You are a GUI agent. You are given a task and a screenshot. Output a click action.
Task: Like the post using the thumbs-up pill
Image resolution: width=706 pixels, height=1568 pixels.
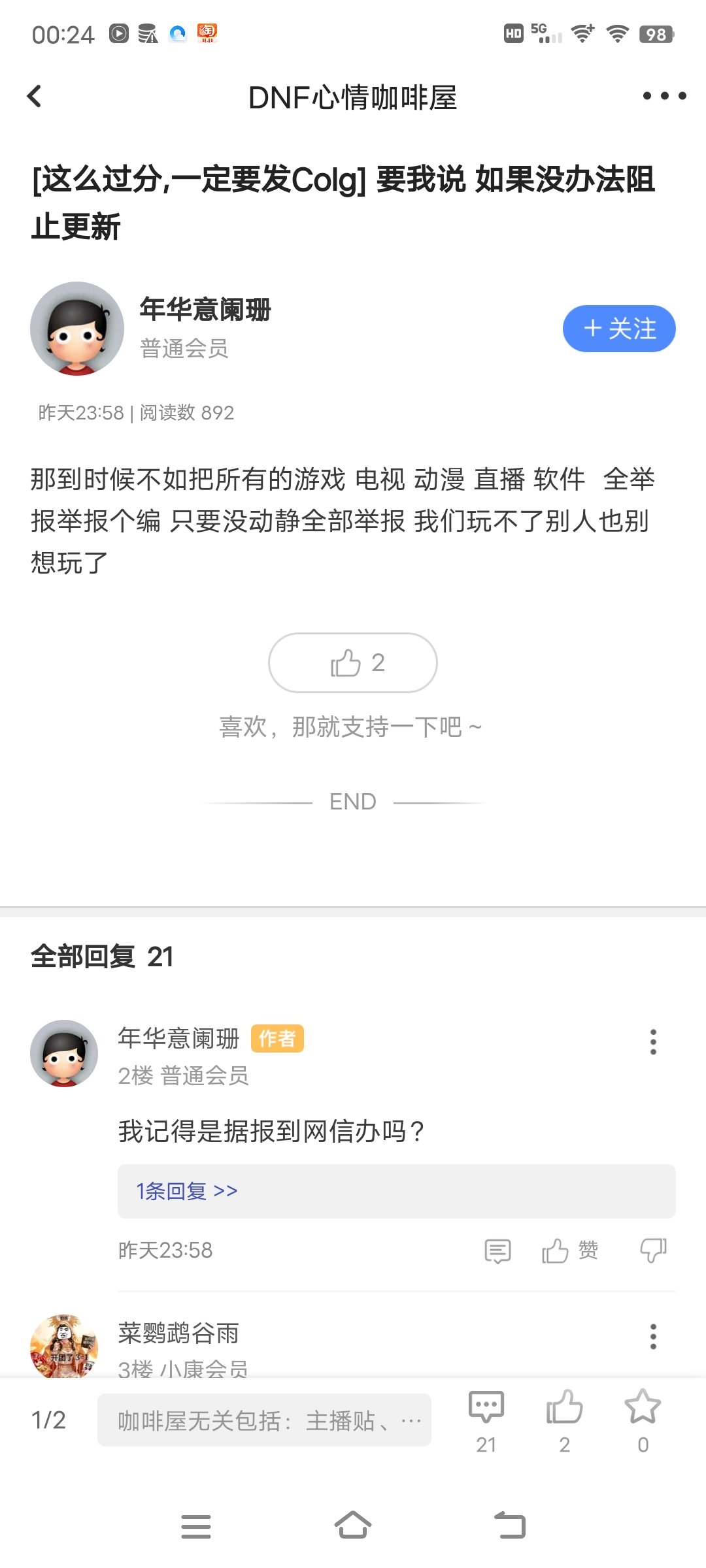[x=352, y=662]
